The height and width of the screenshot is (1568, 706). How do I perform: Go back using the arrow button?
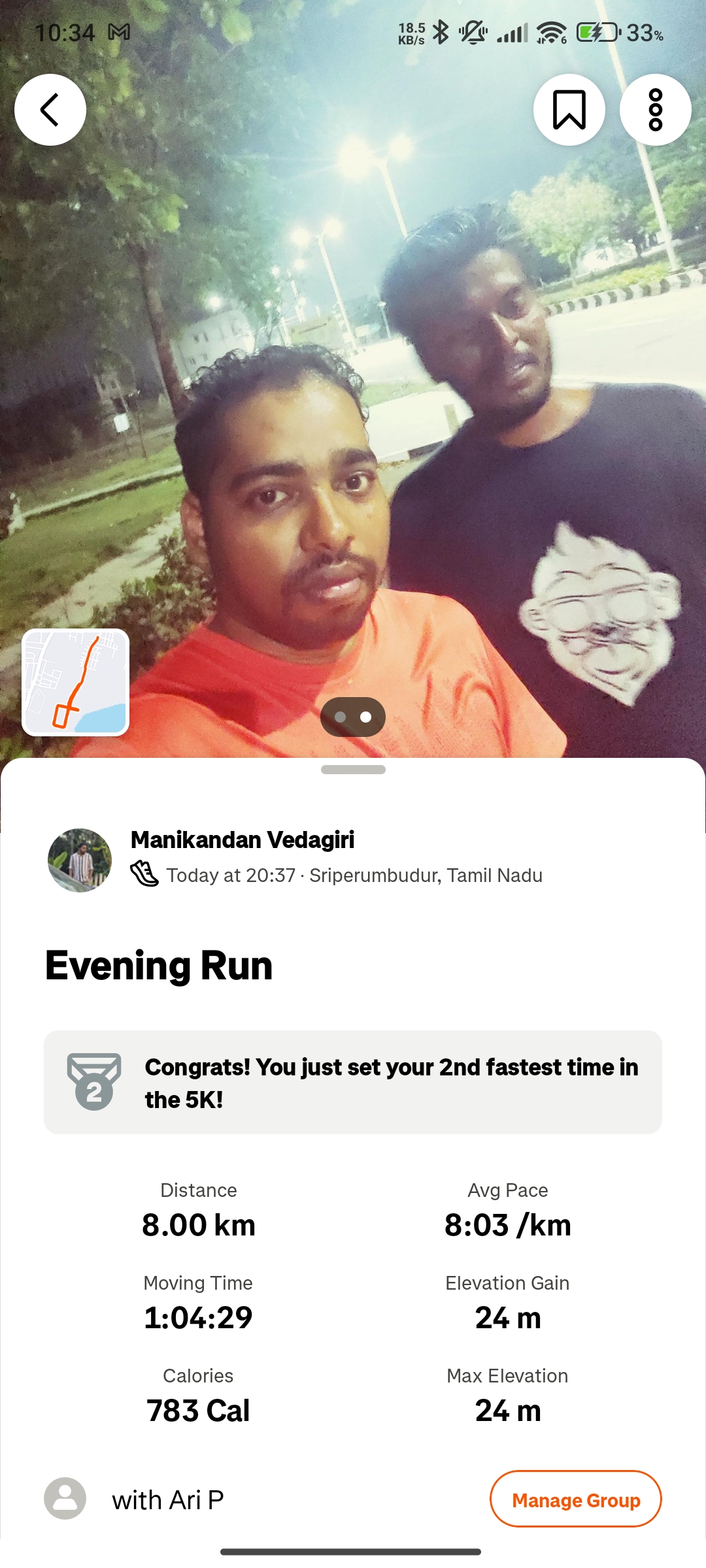[x=50, y=110]
